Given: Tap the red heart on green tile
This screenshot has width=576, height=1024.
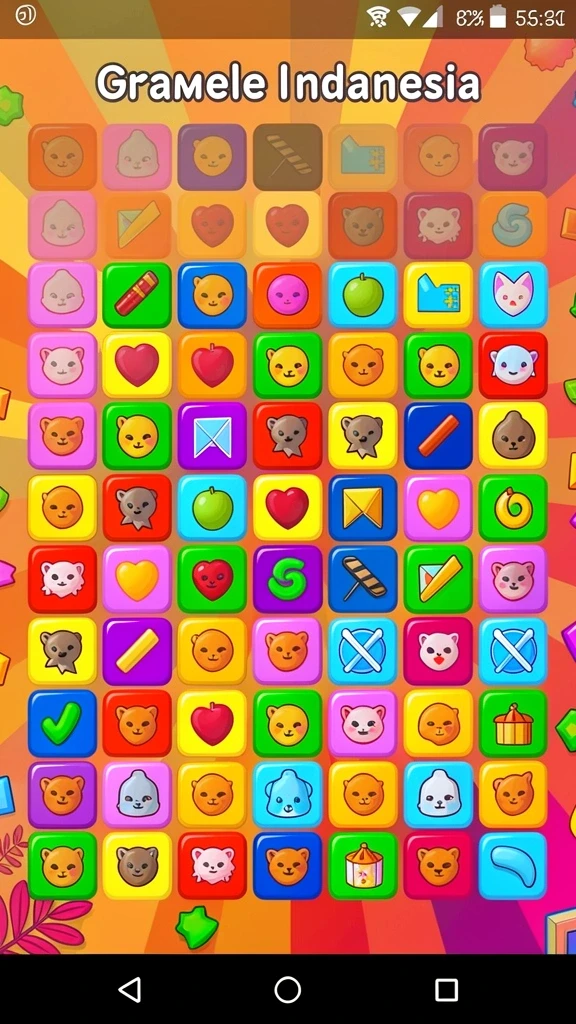Looking at the screenshot, I should coord(212,579).
